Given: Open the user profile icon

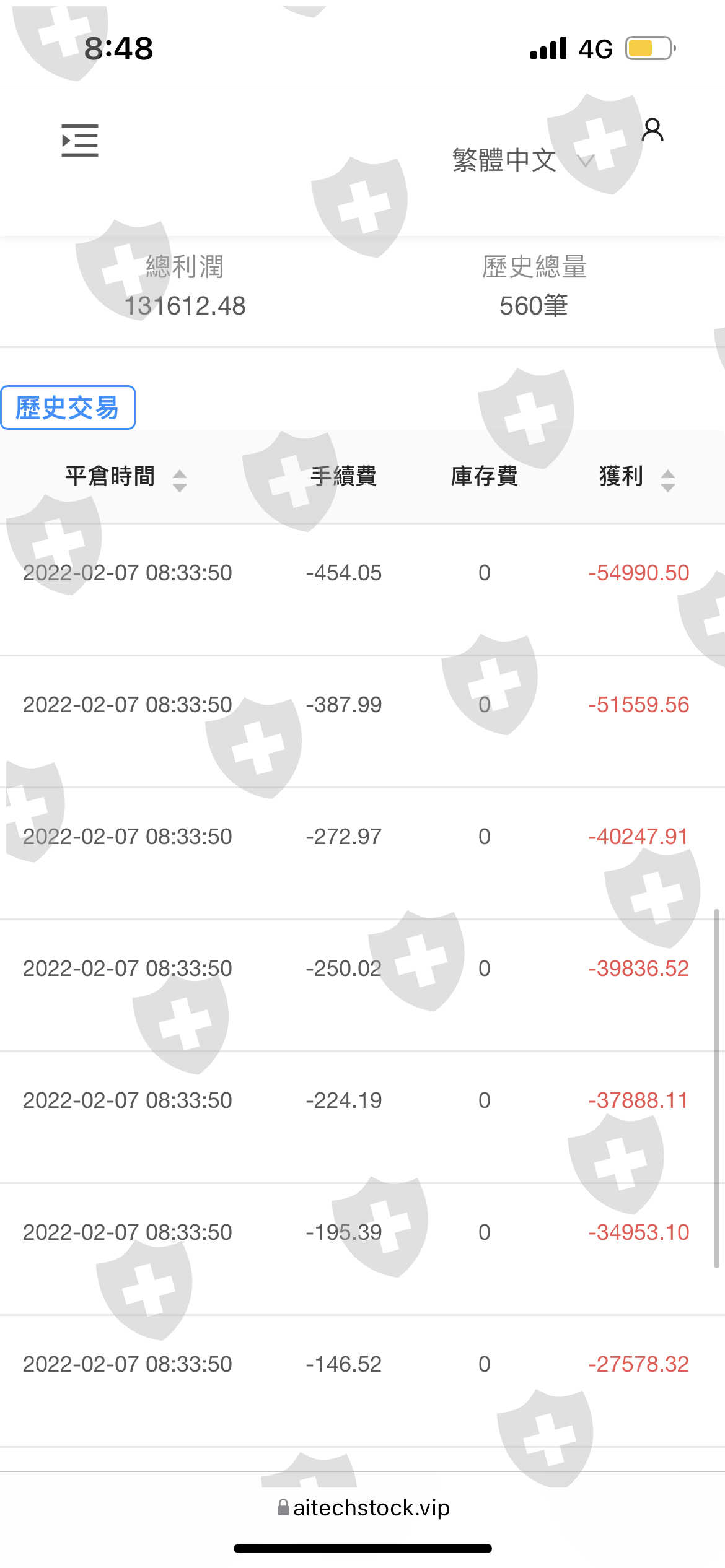Looking at the screenshot, I should click(x=652, y=130).
